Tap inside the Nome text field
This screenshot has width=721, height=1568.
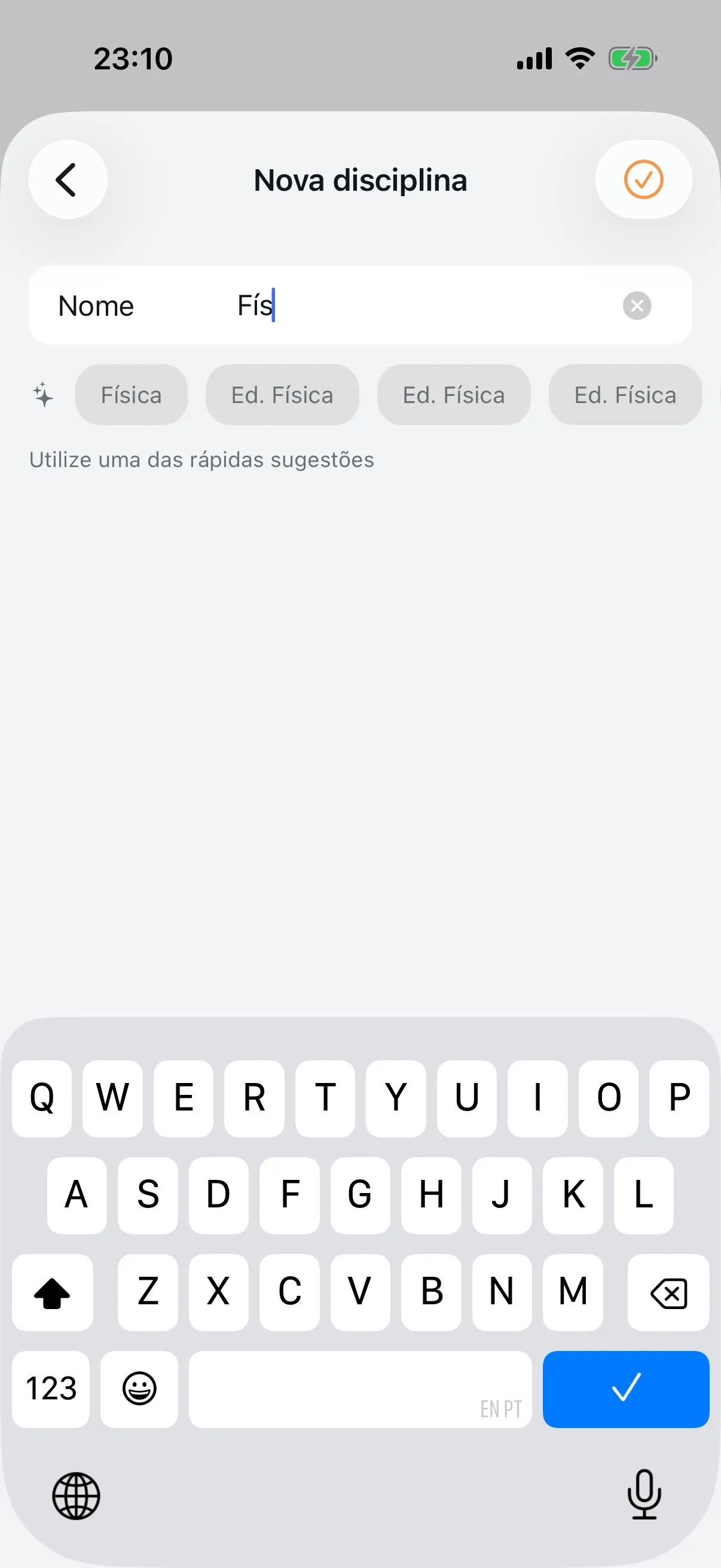[365, 305]
